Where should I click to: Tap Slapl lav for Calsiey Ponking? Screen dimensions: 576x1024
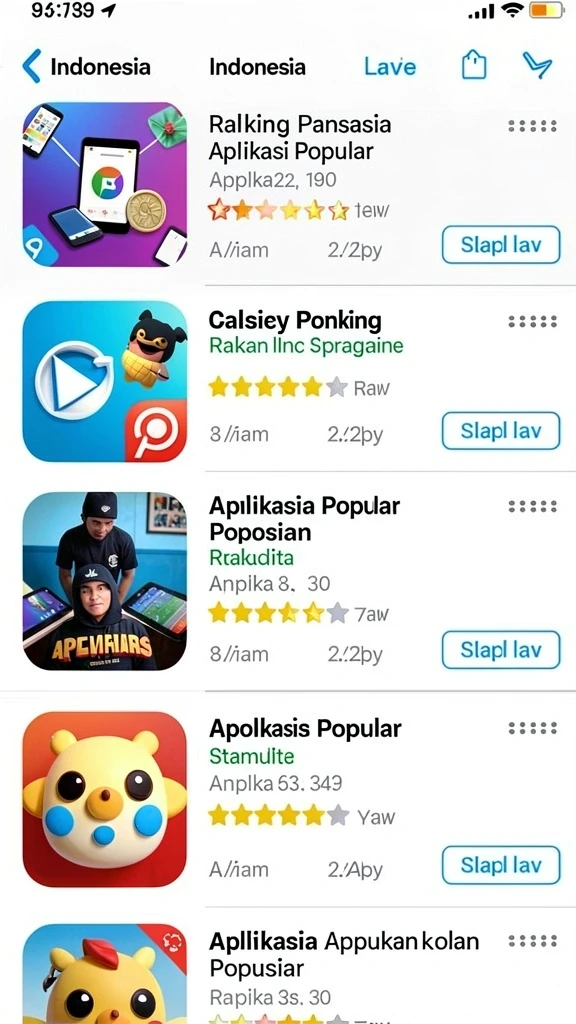pos(501,431)
